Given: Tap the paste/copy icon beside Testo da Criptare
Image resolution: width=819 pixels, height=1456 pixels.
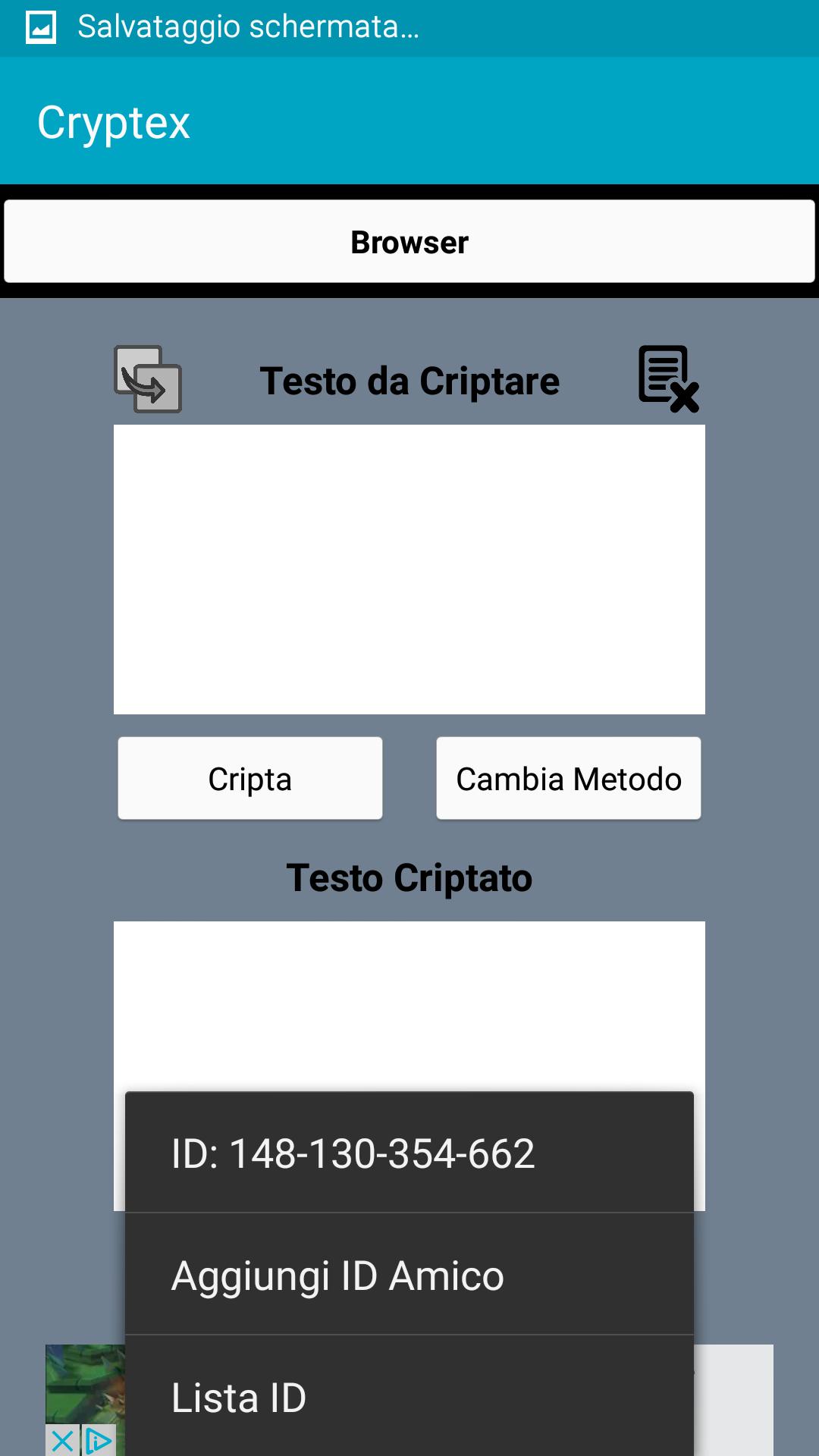Looking at the screenshot, I should tap(148, 379).
